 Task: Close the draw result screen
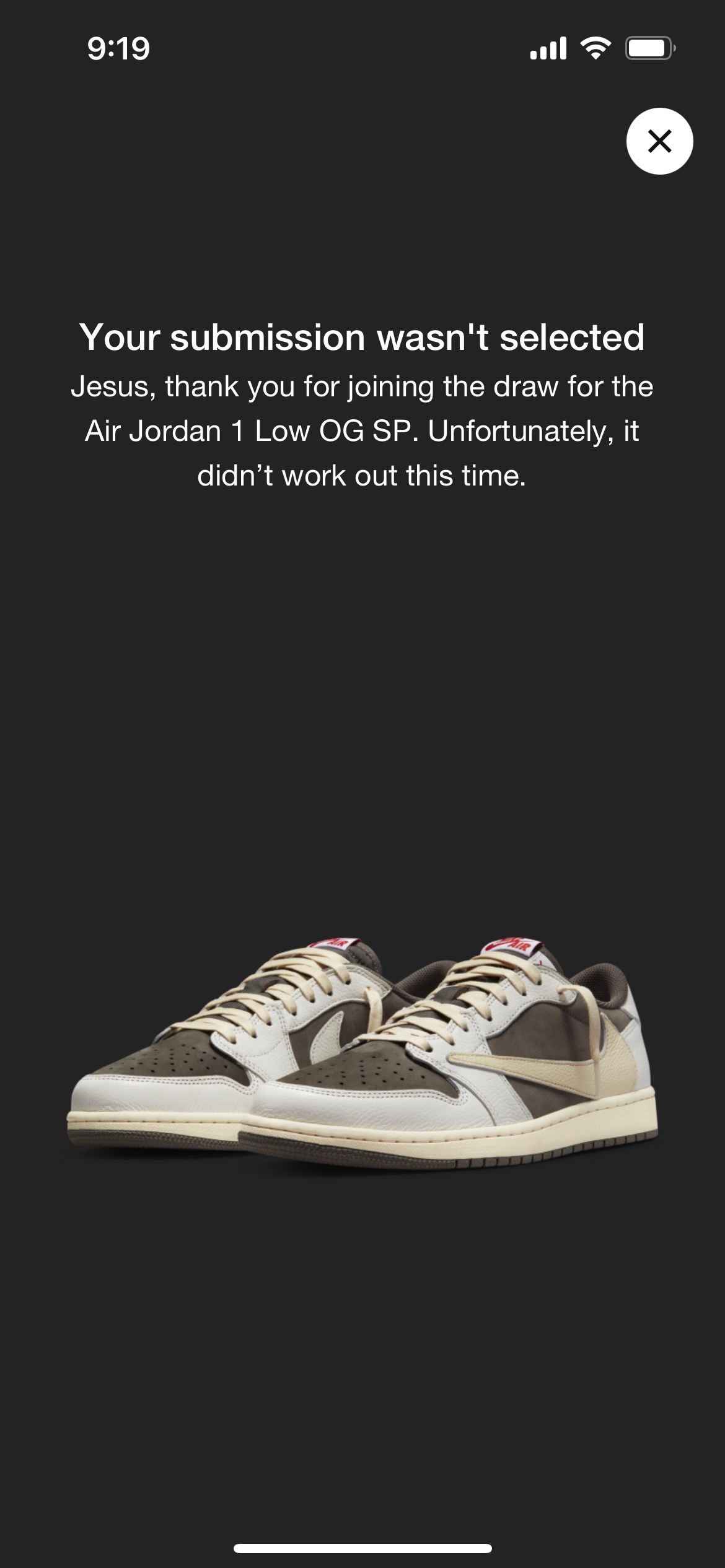click(659, 141)
